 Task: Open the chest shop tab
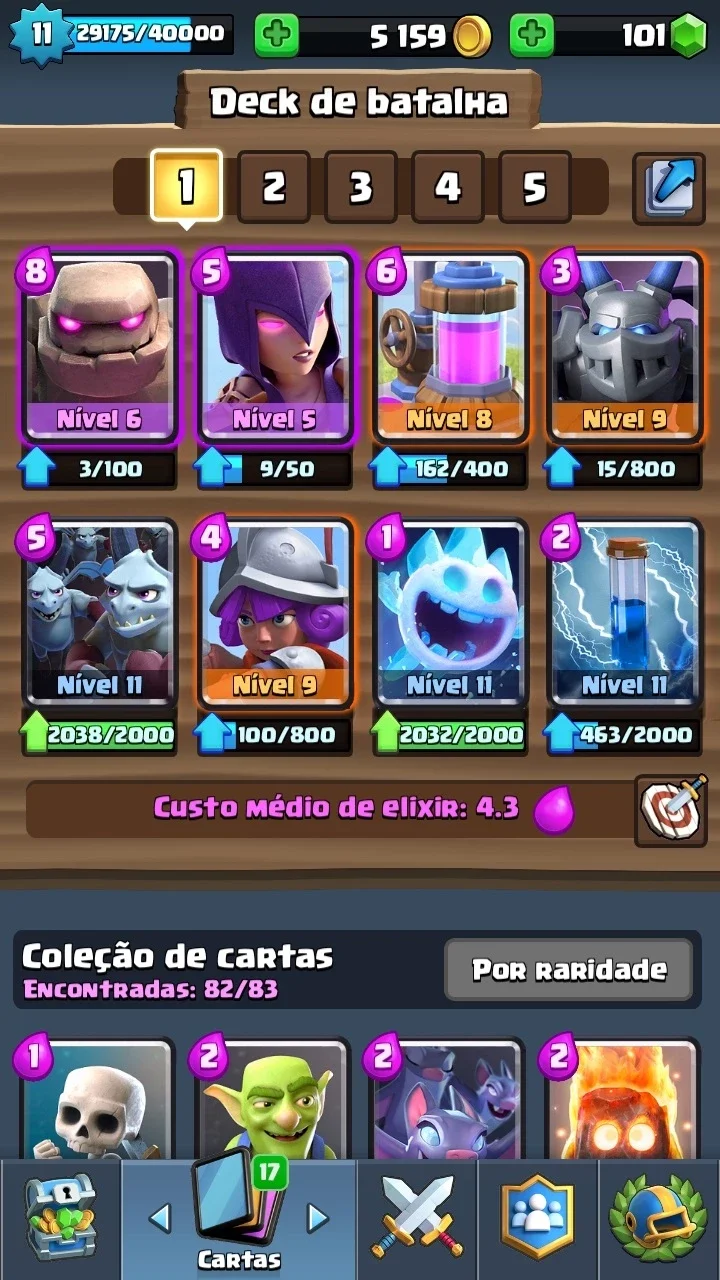coord(60,1219)
